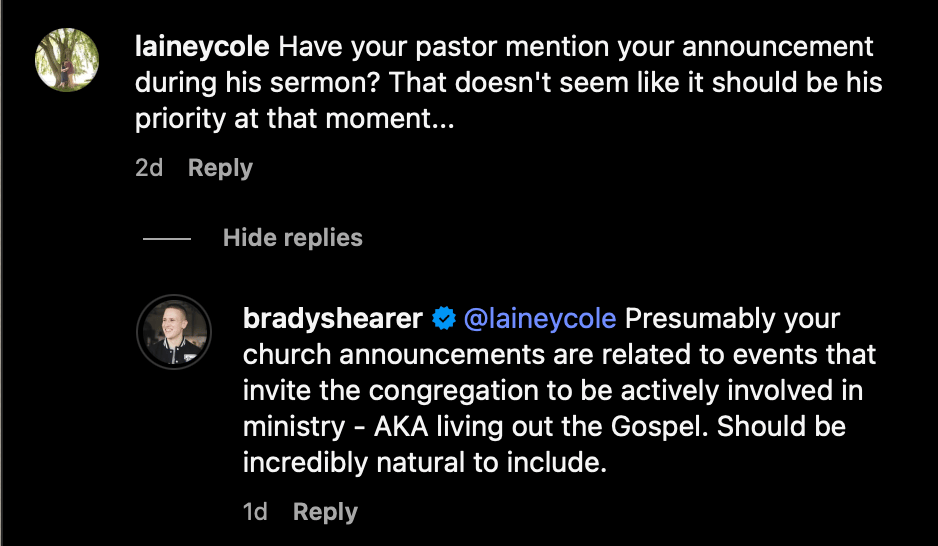The width and height of the screenshot is (938, 546).
Task: Reply to laineycole's comment
Action: click(220, 168)
